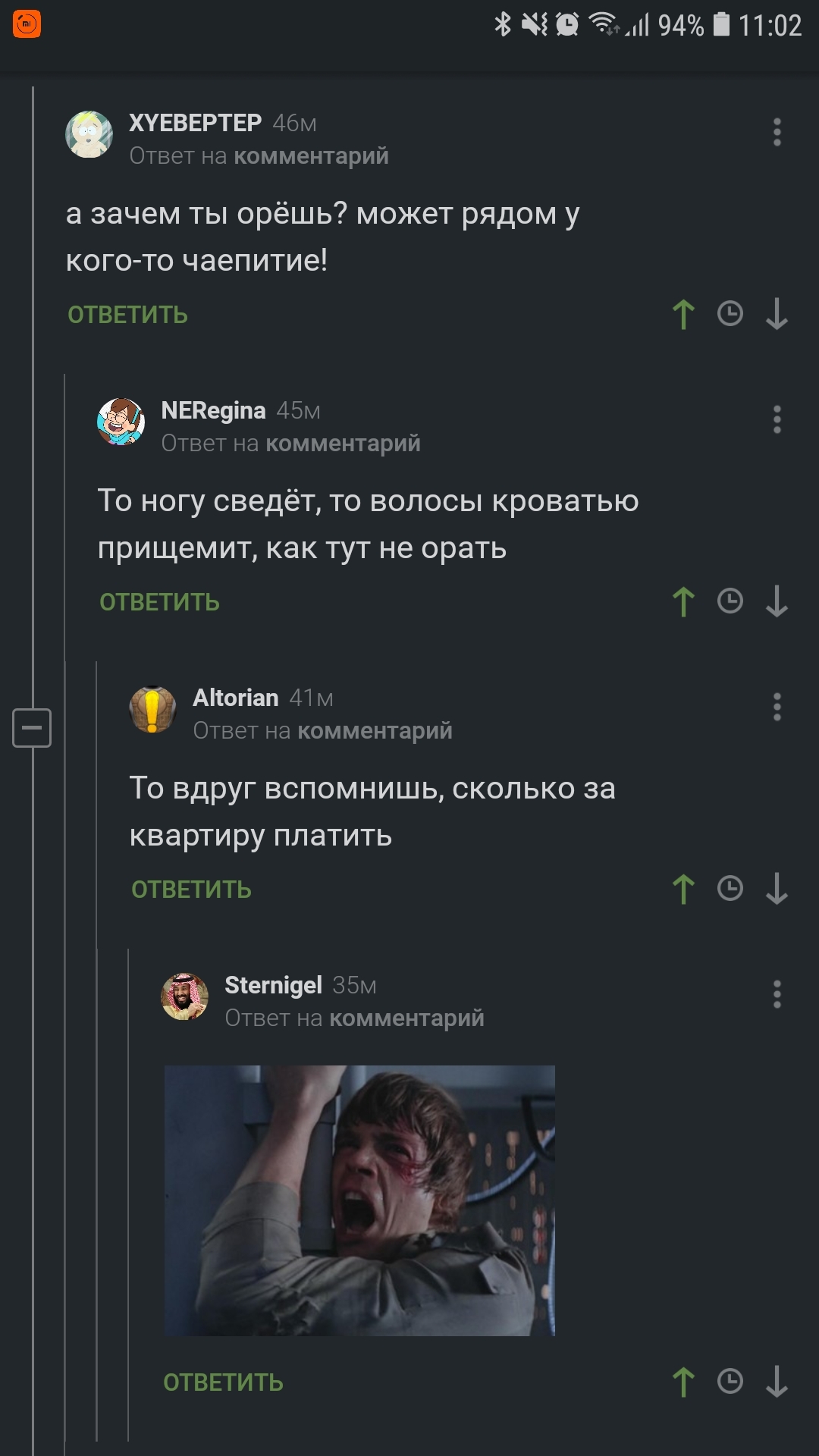Collapse the comment thread with minus box
819x1456 pixels.
(32, 728)
